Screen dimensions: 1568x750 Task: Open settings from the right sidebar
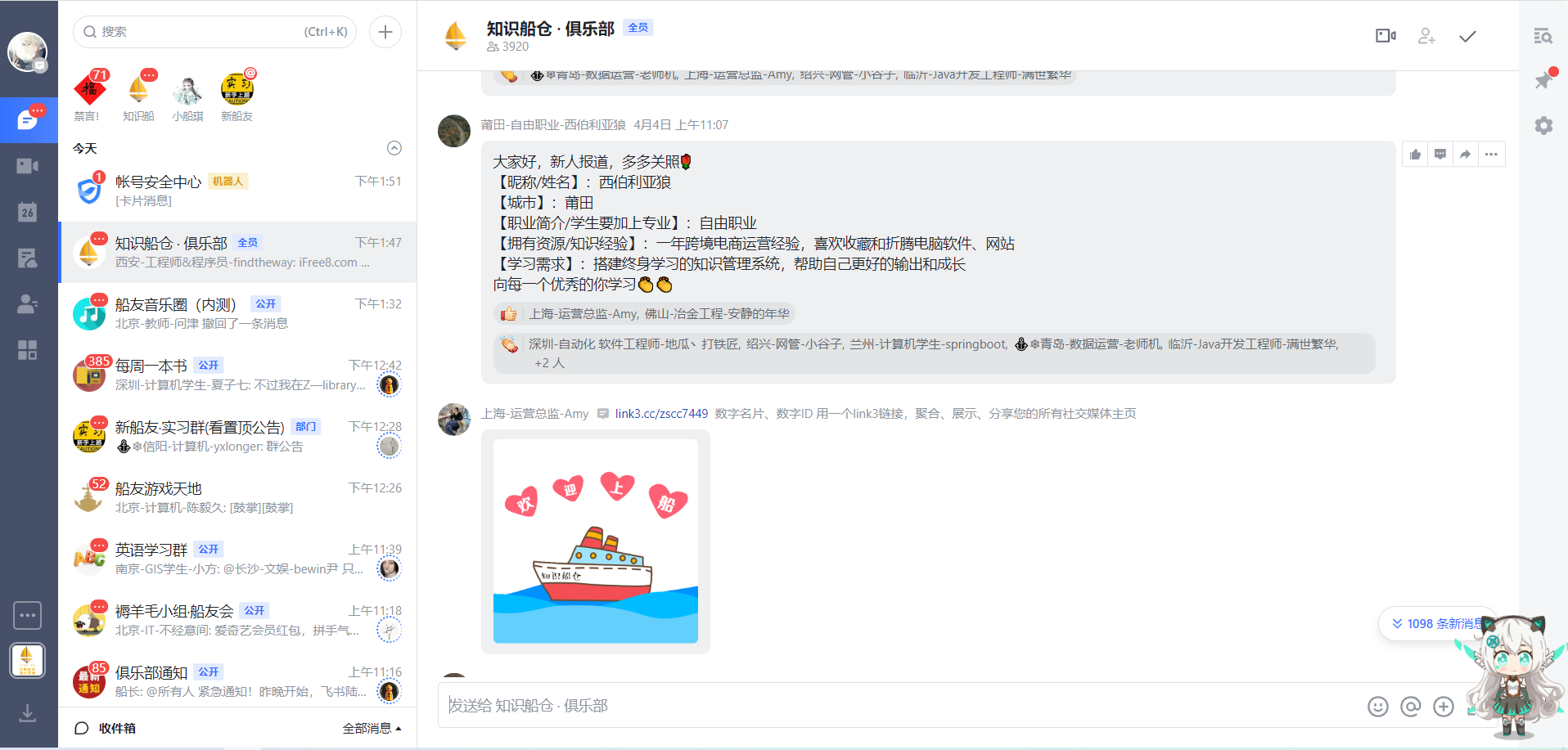(1543, 125)
